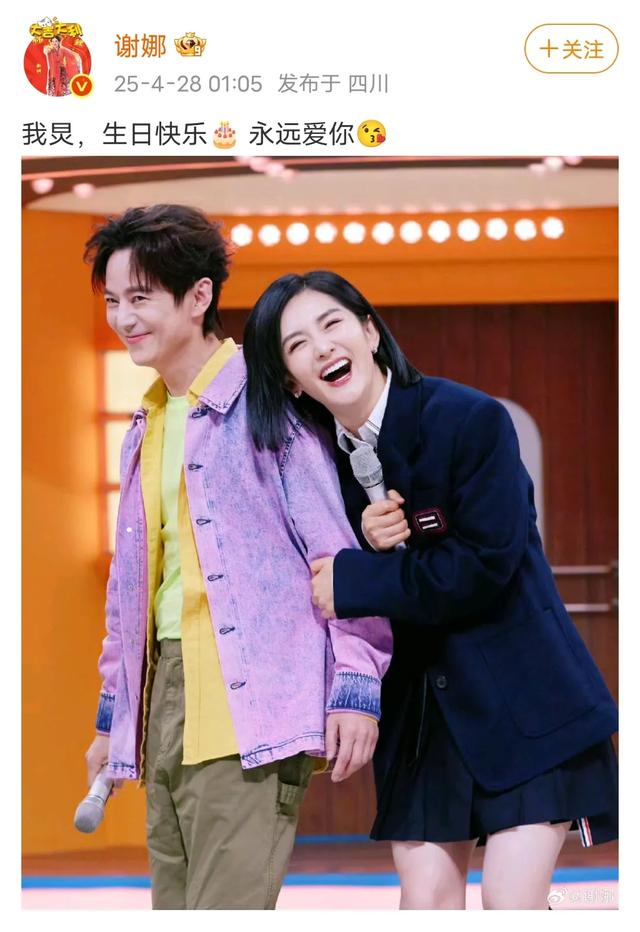Follow with the +关注 button
640x932 pixels.
click(571, 49)
